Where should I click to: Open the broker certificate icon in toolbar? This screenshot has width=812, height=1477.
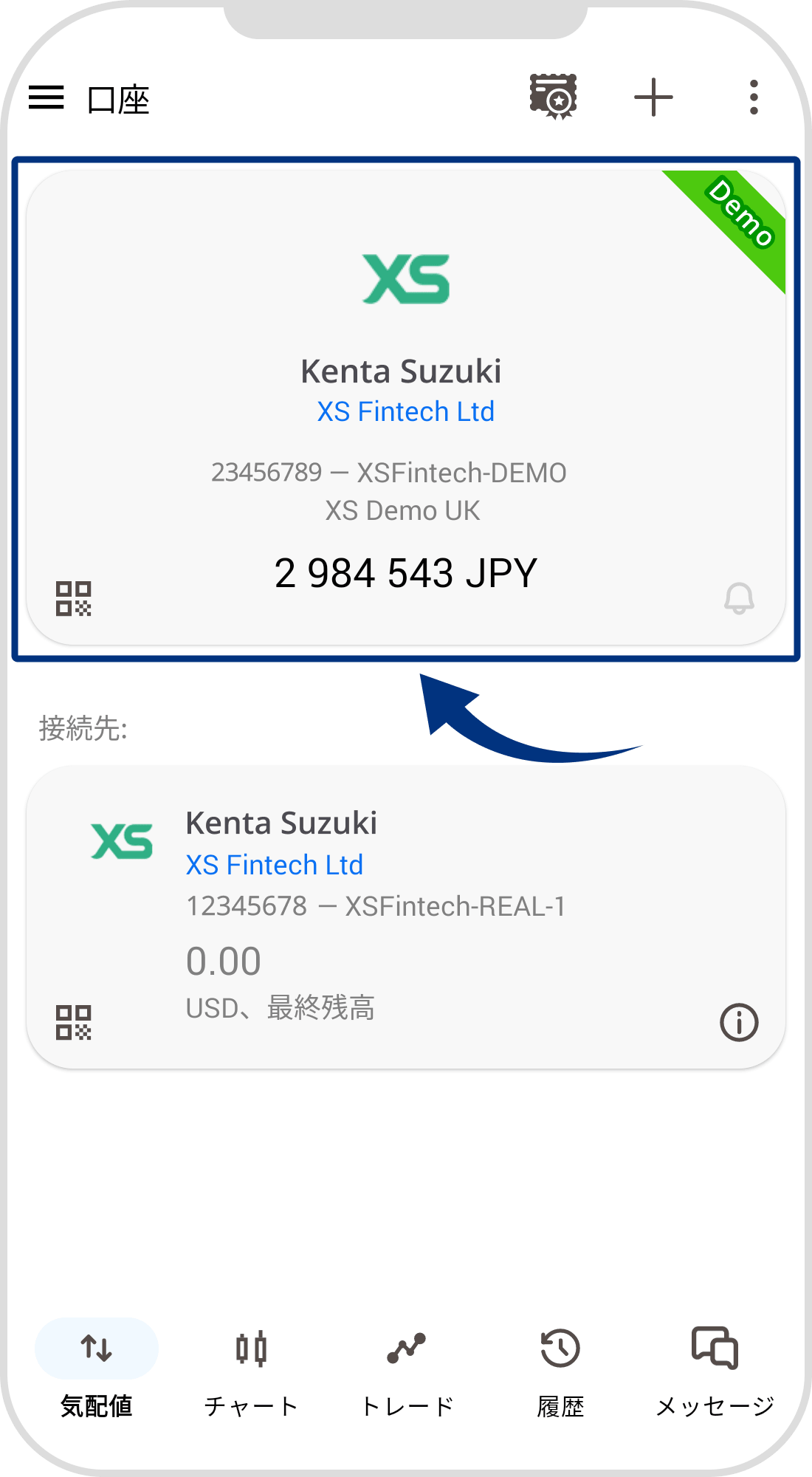click(554, 97)
